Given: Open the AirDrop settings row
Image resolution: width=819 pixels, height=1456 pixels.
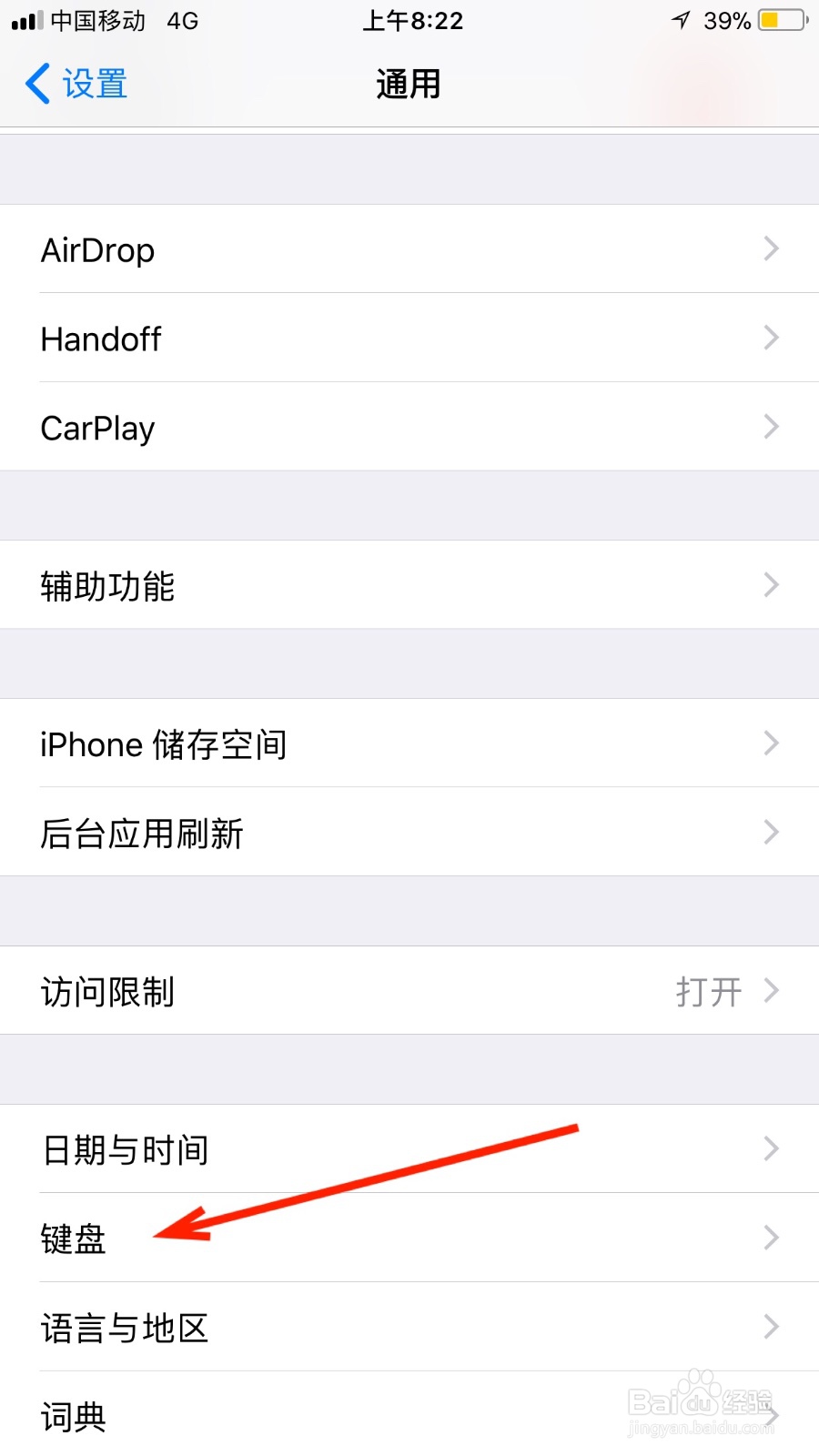Looking at the screenshot, I should 409,249.
